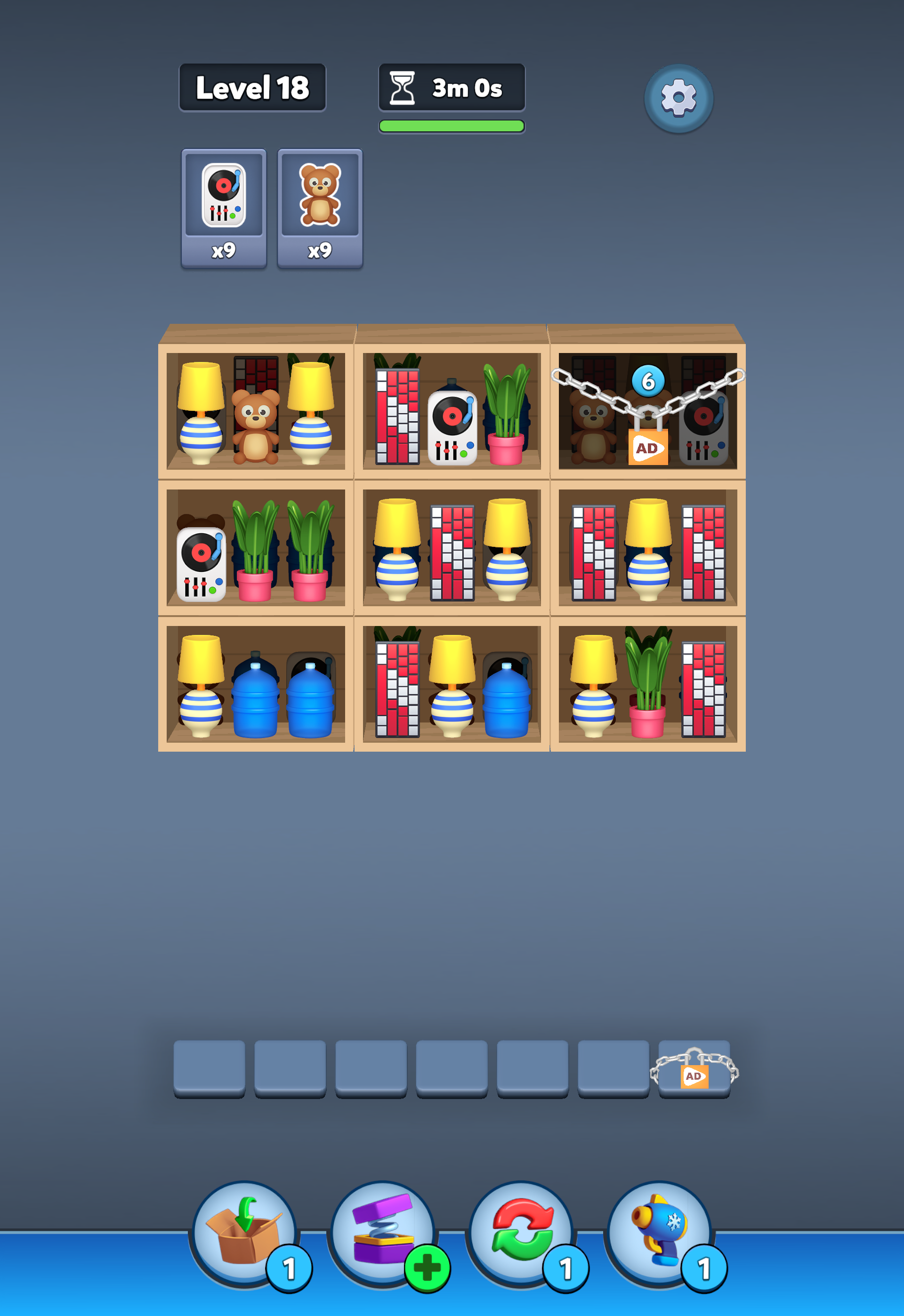Pick the lamp between two red buildings
Screen dimensions: 904x1316
tap(647, 549)
